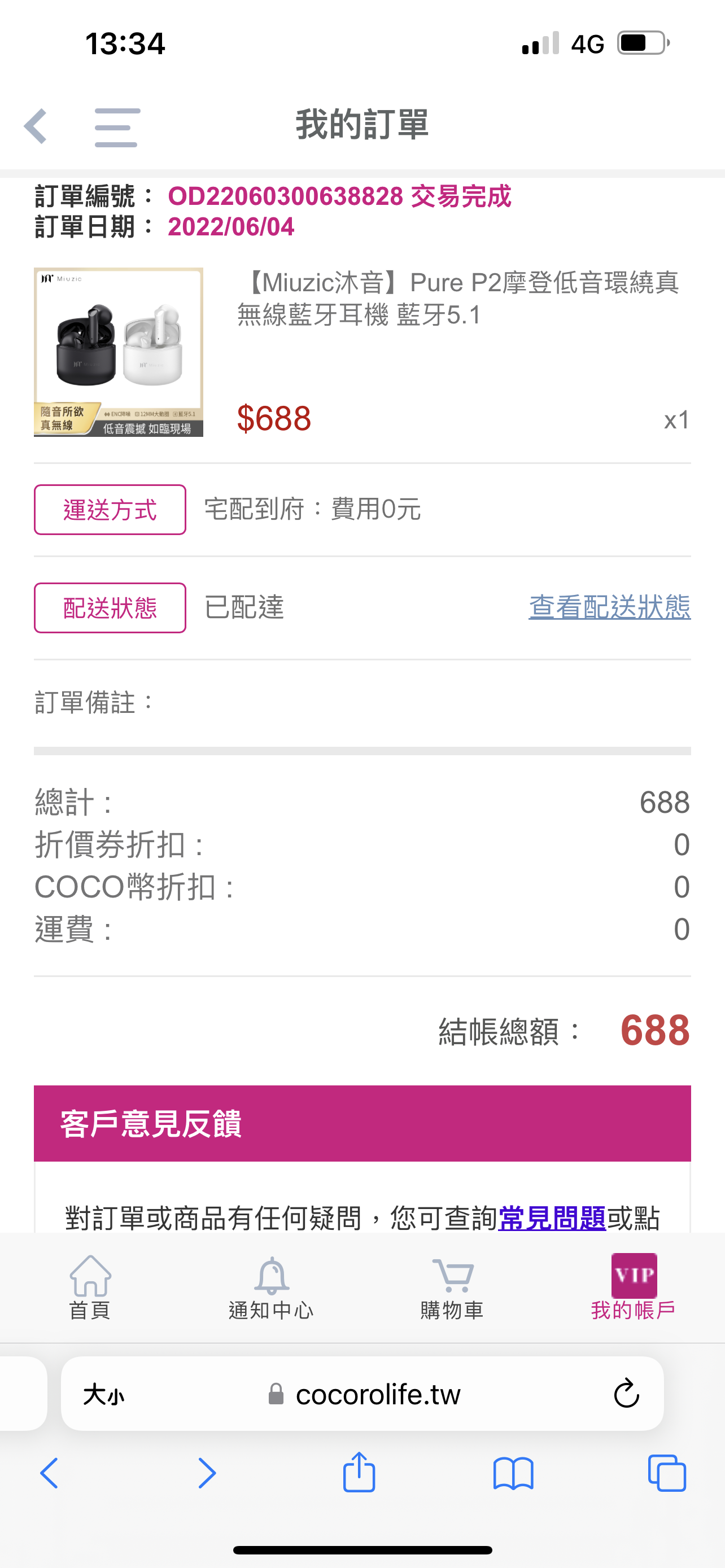Open the Safari tabs overview icon

point(666,1474)
